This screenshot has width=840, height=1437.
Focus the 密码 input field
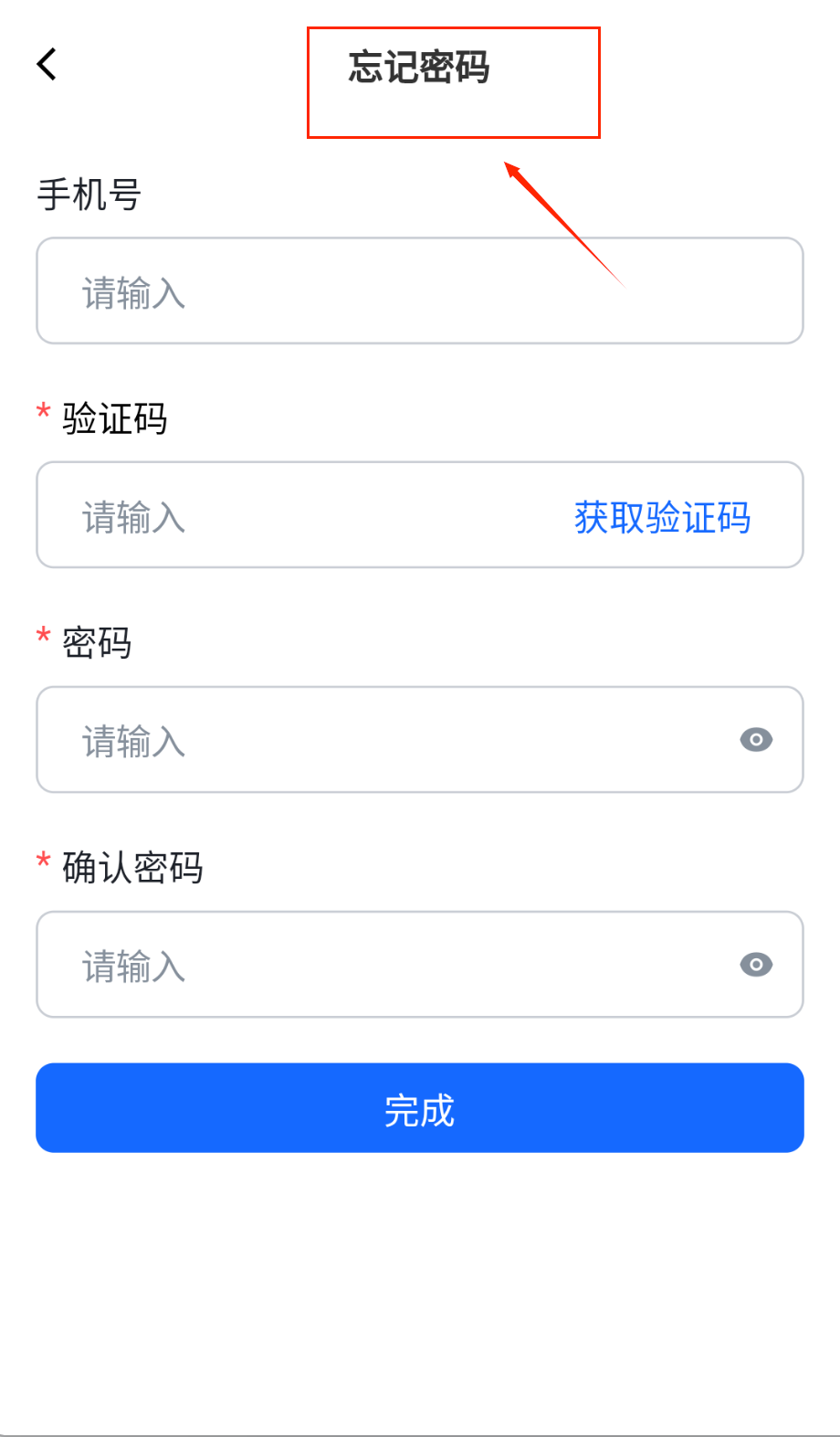click(383, 741)
